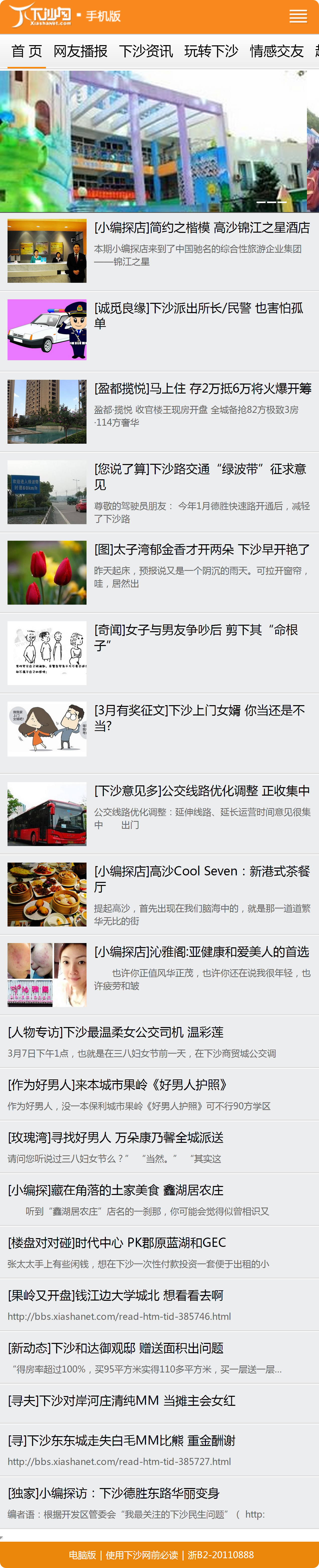The image size is (319, 1568).
Task: Switch to the 网友播报 tab
Action: [80, 51]
